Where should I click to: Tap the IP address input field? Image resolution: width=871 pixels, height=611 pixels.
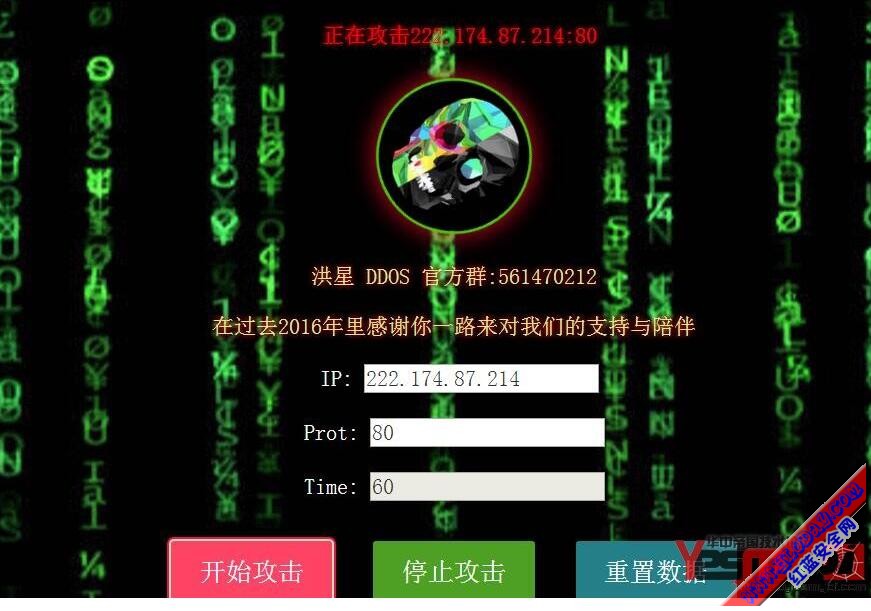tap(481, 379)
